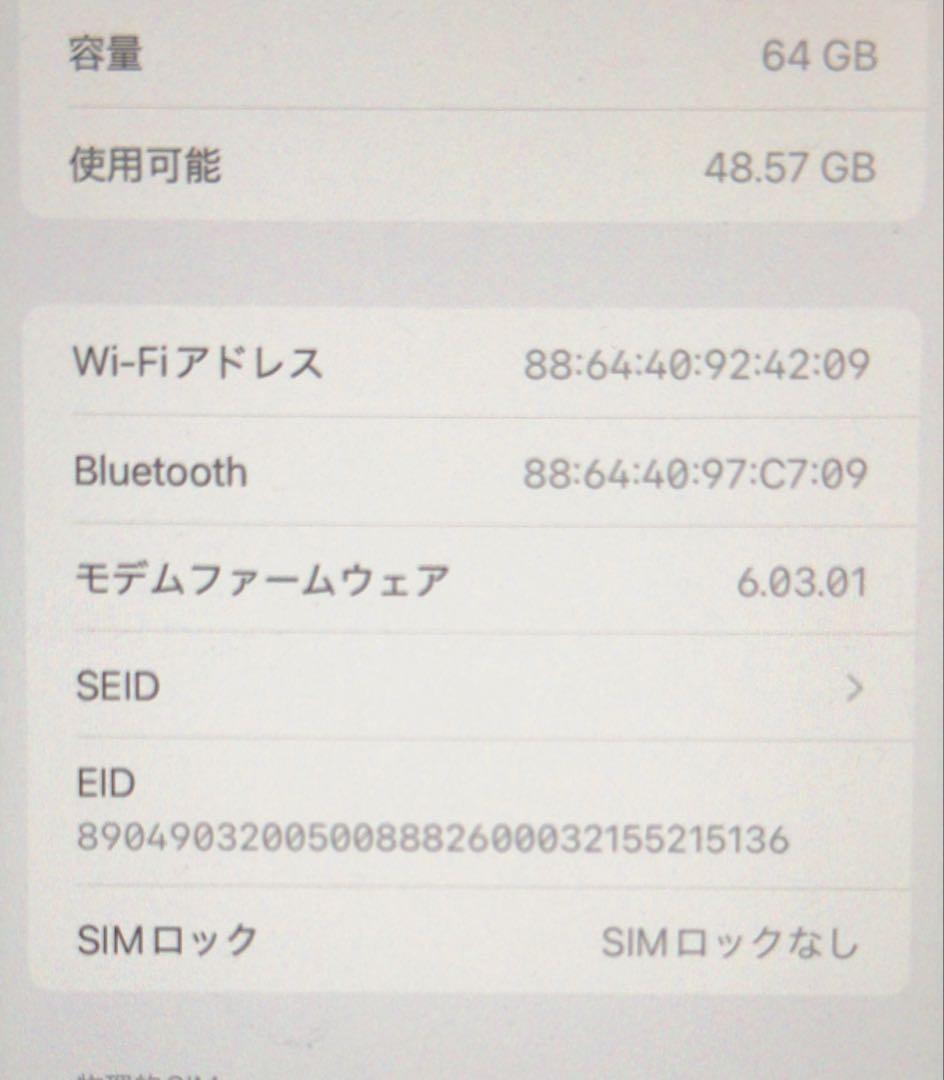Open the SEID detail row
This screenshot has width=944, height=1080.
coord(470,686)
